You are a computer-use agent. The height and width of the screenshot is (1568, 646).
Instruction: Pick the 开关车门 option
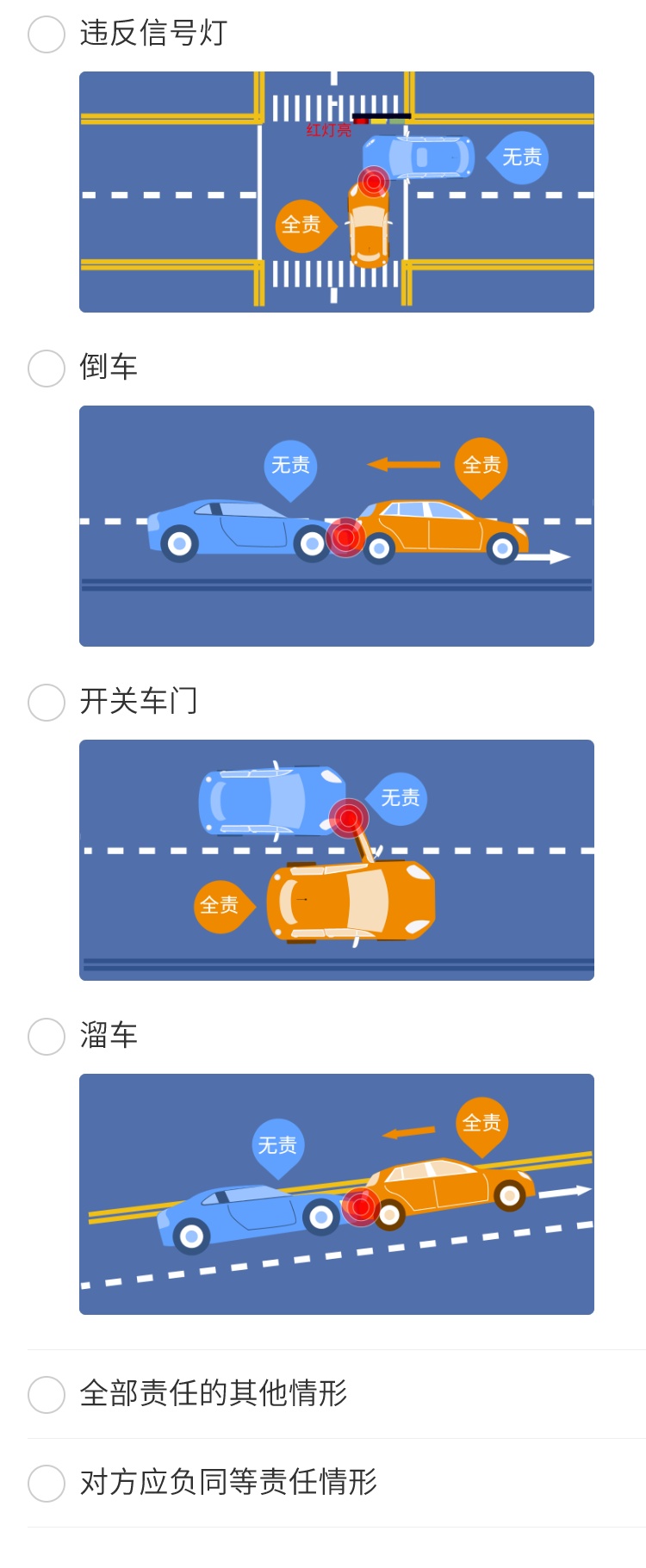coord(47,703)
